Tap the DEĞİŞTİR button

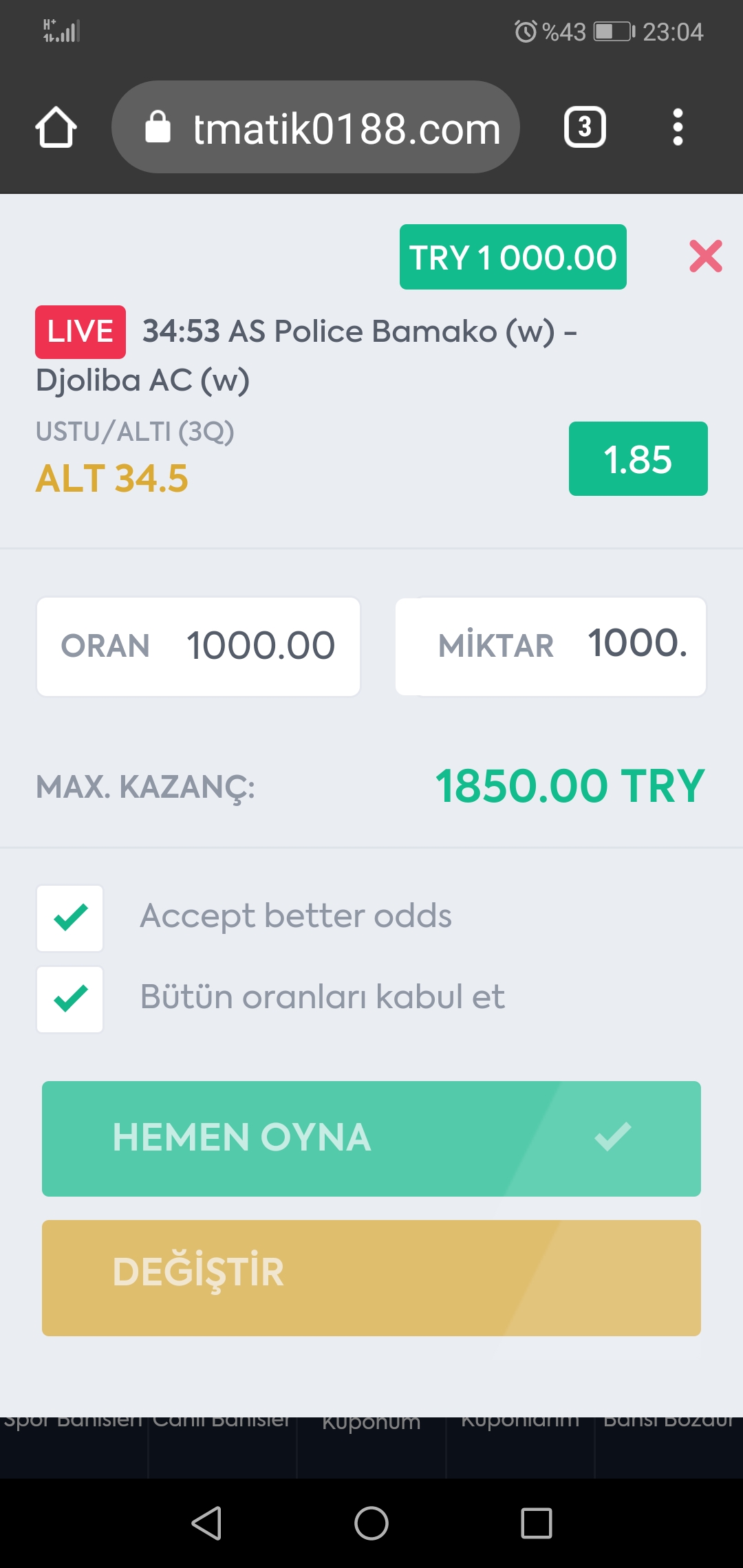371,1278
